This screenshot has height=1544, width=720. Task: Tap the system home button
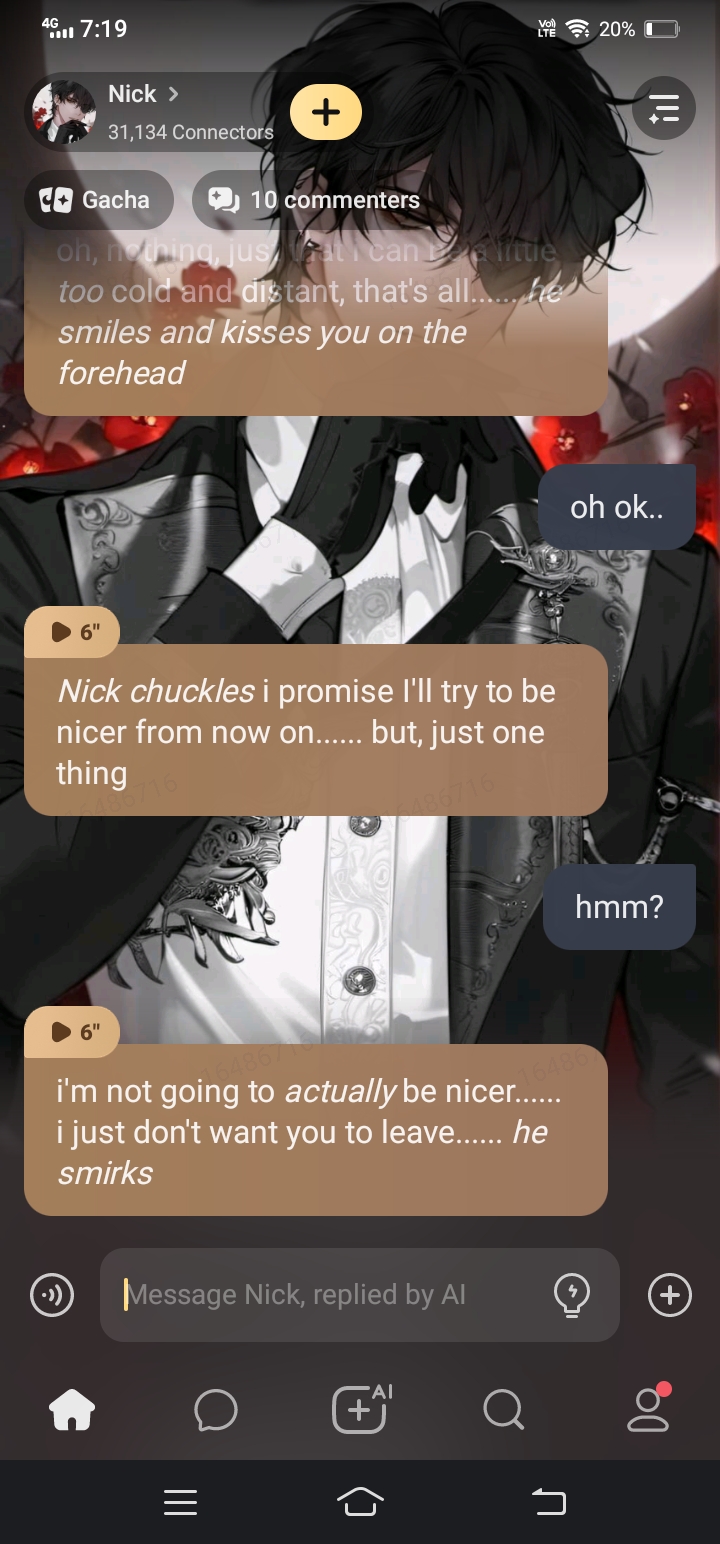360,1501
